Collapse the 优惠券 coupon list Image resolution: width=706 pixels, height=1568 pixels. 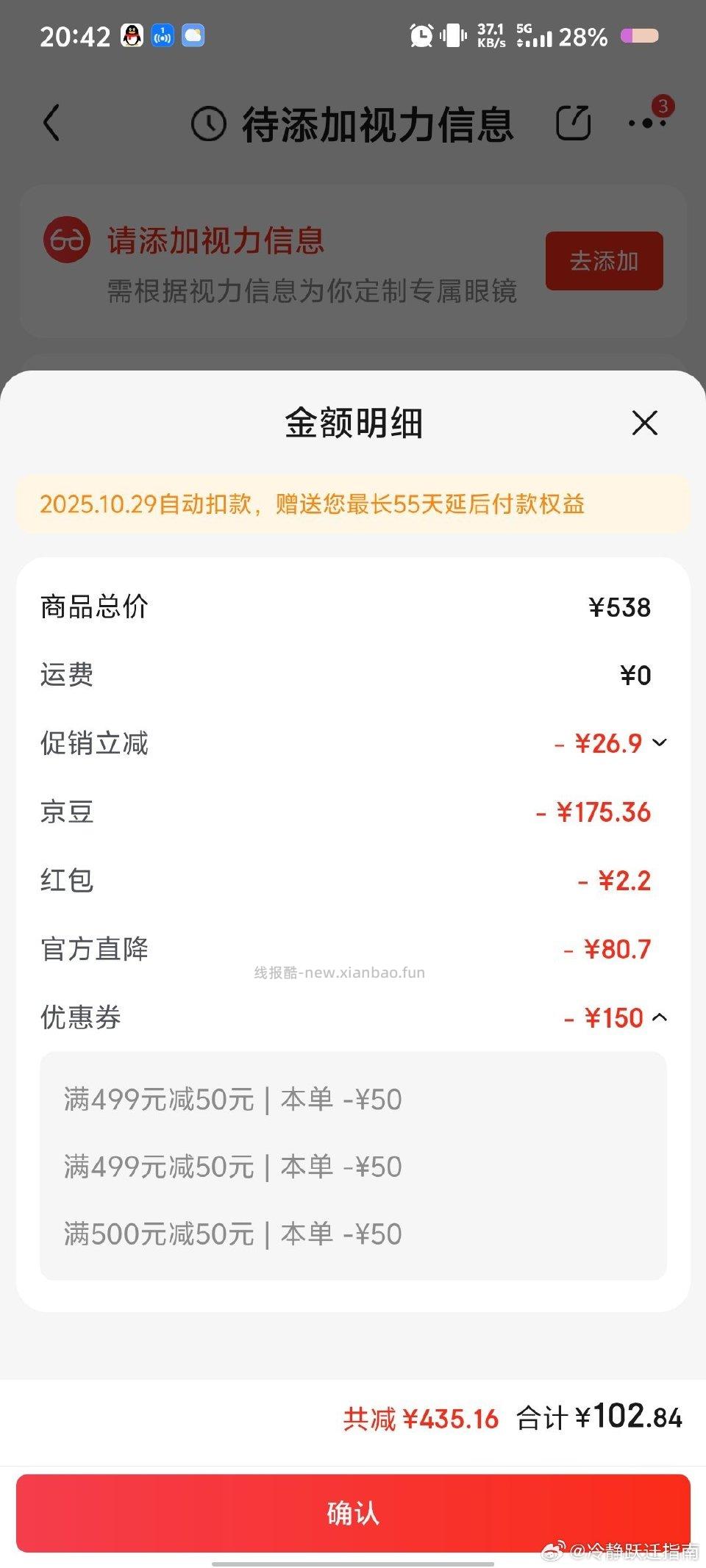[x=661, y=1017]
